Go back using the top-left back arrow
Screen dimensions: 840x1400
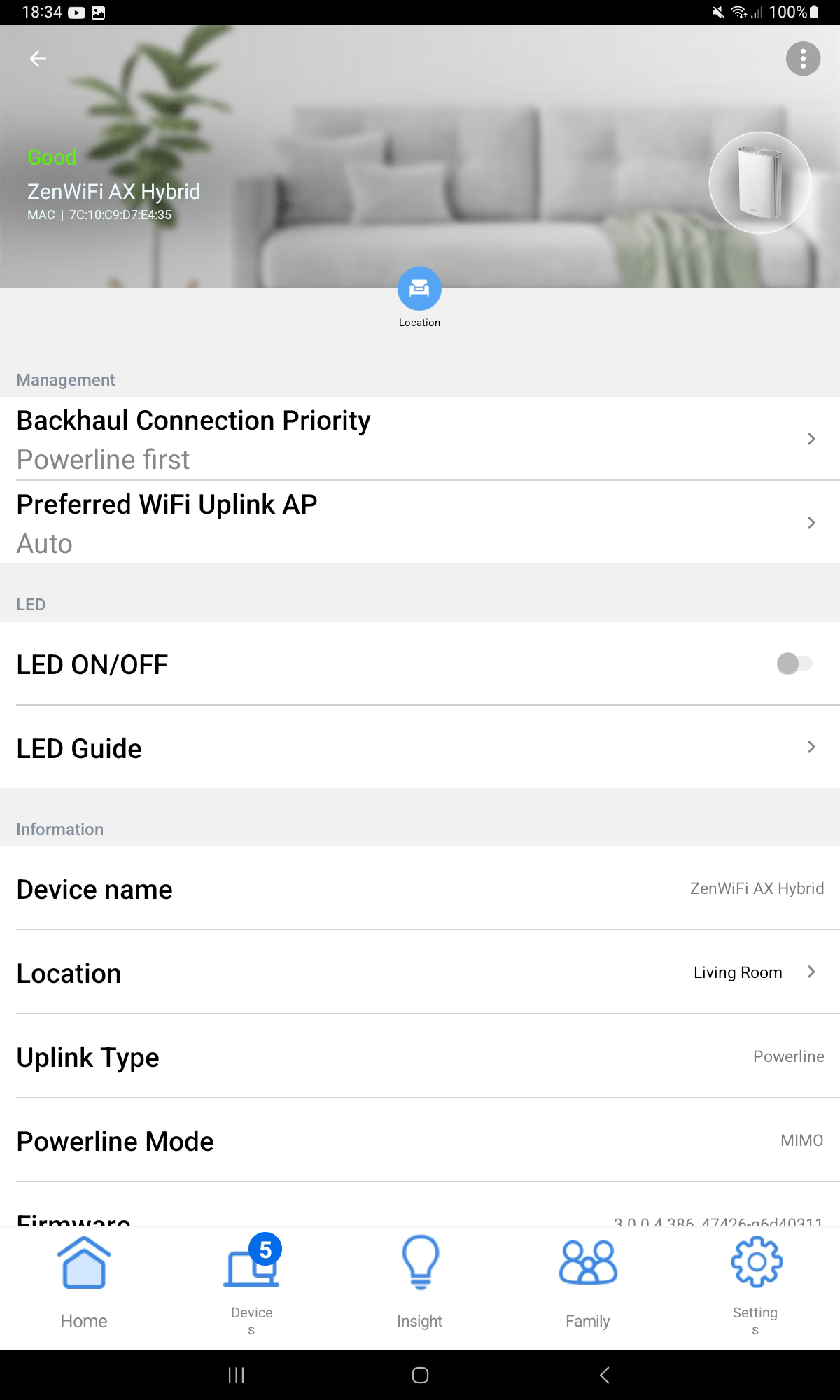pos(37,58)
